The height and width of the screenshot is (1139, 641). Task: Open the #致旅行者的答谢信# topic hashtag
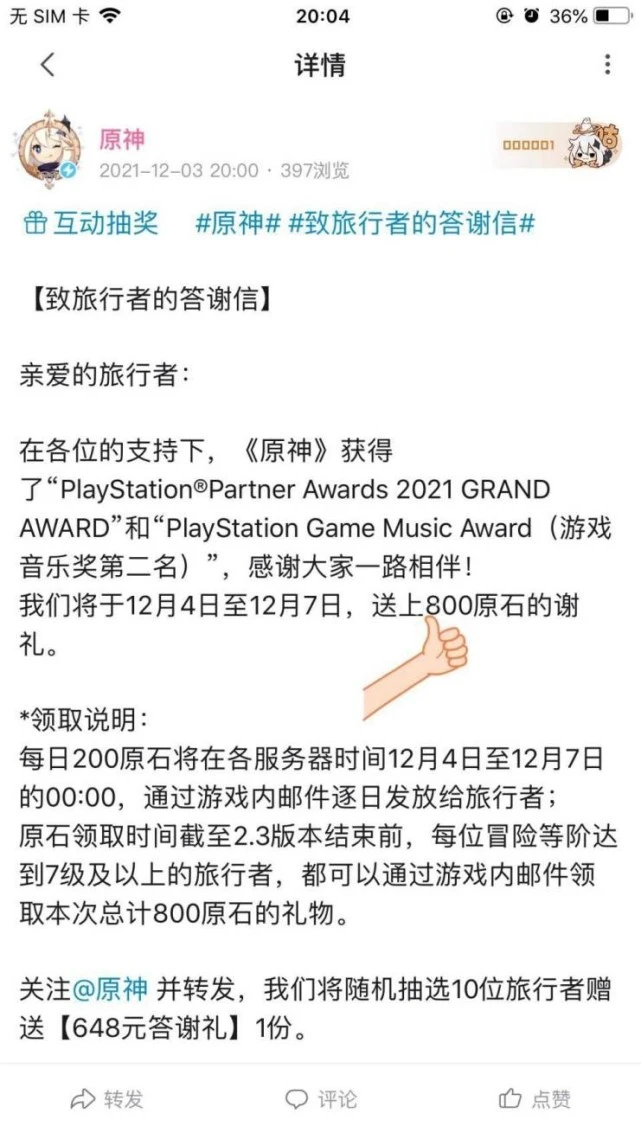[411, 223]
